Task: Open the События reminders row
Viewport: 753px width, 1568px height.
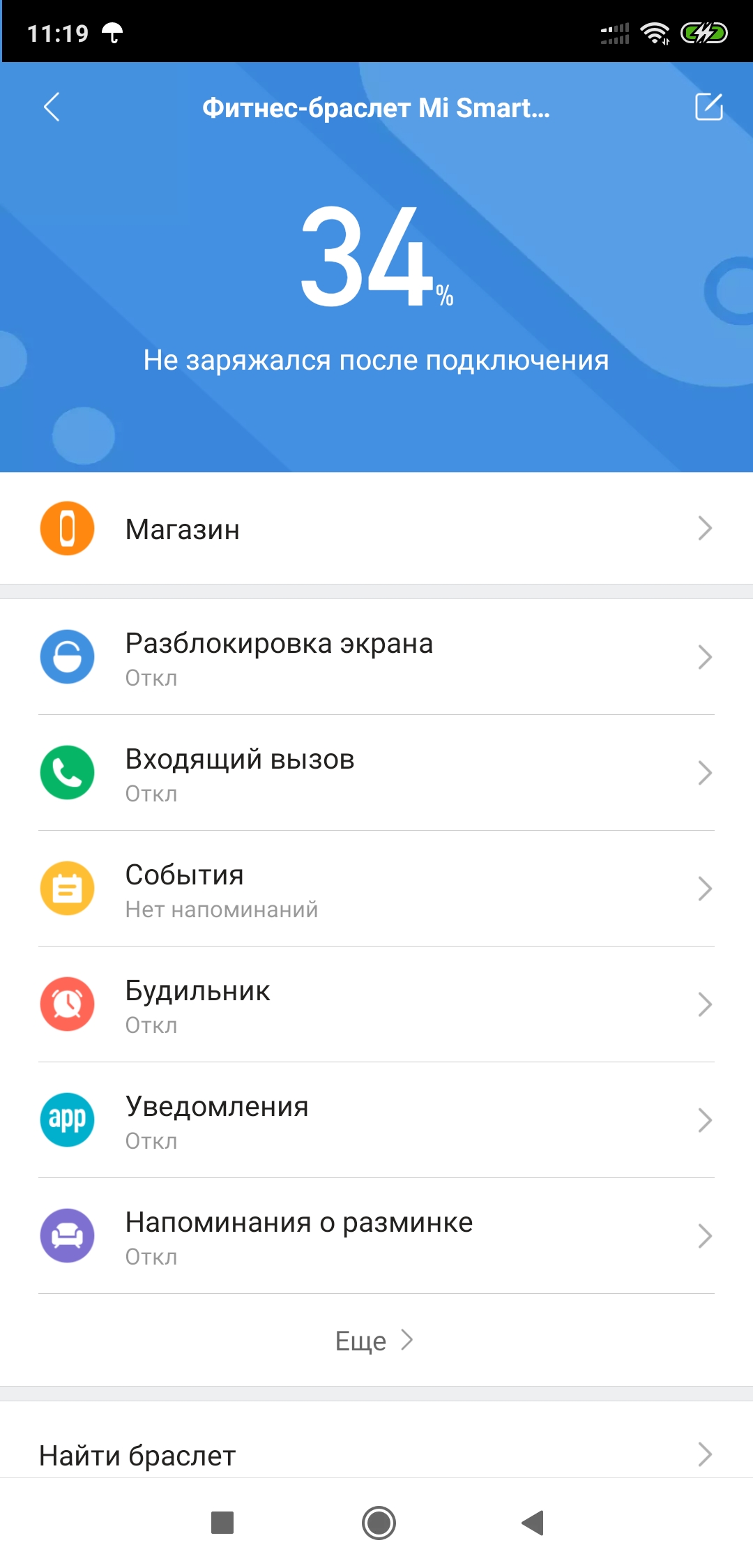Action: click(x=376, y=889)
